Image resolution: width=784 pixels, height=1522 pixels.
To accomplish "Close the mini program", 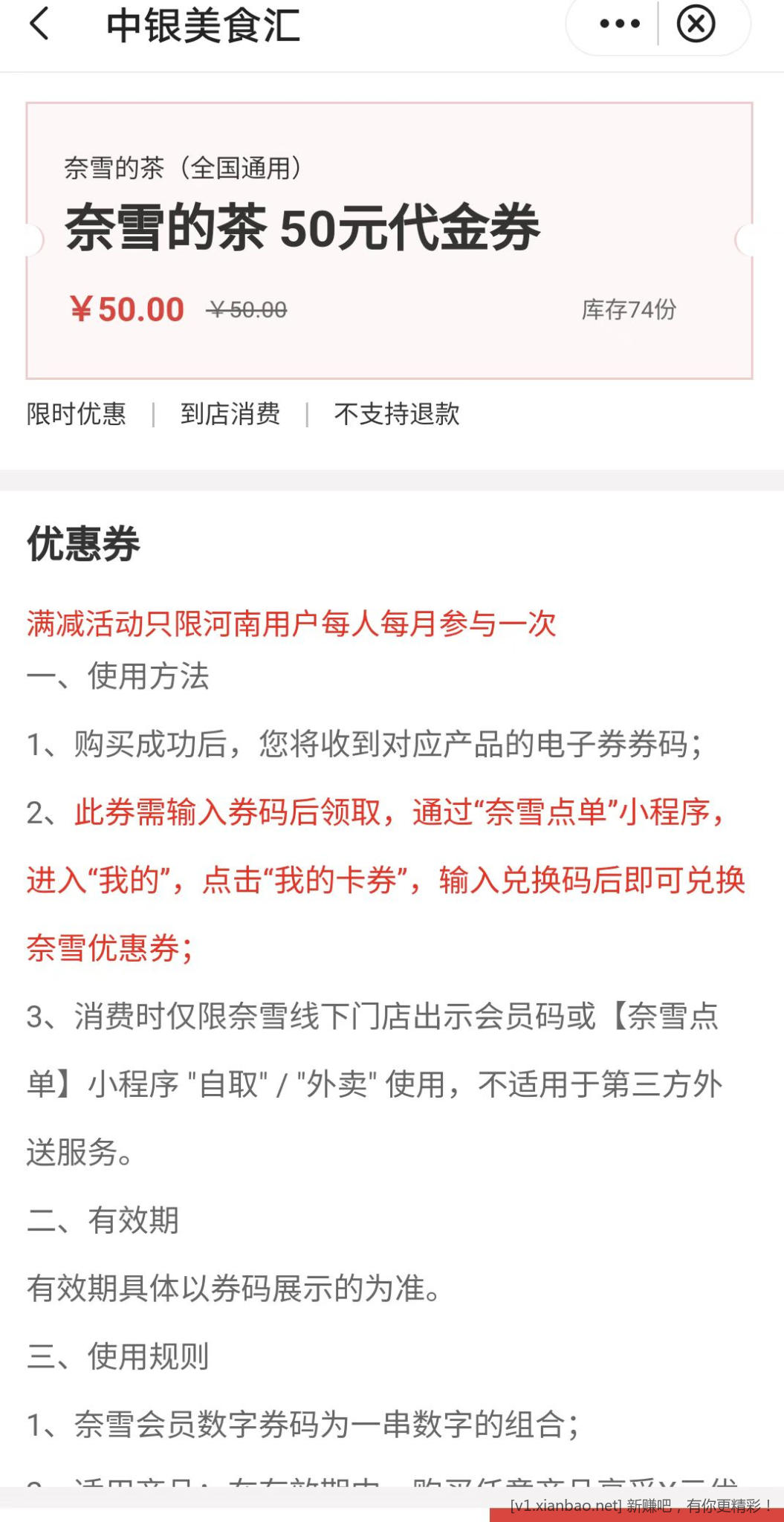I will (x=696, y=24).
